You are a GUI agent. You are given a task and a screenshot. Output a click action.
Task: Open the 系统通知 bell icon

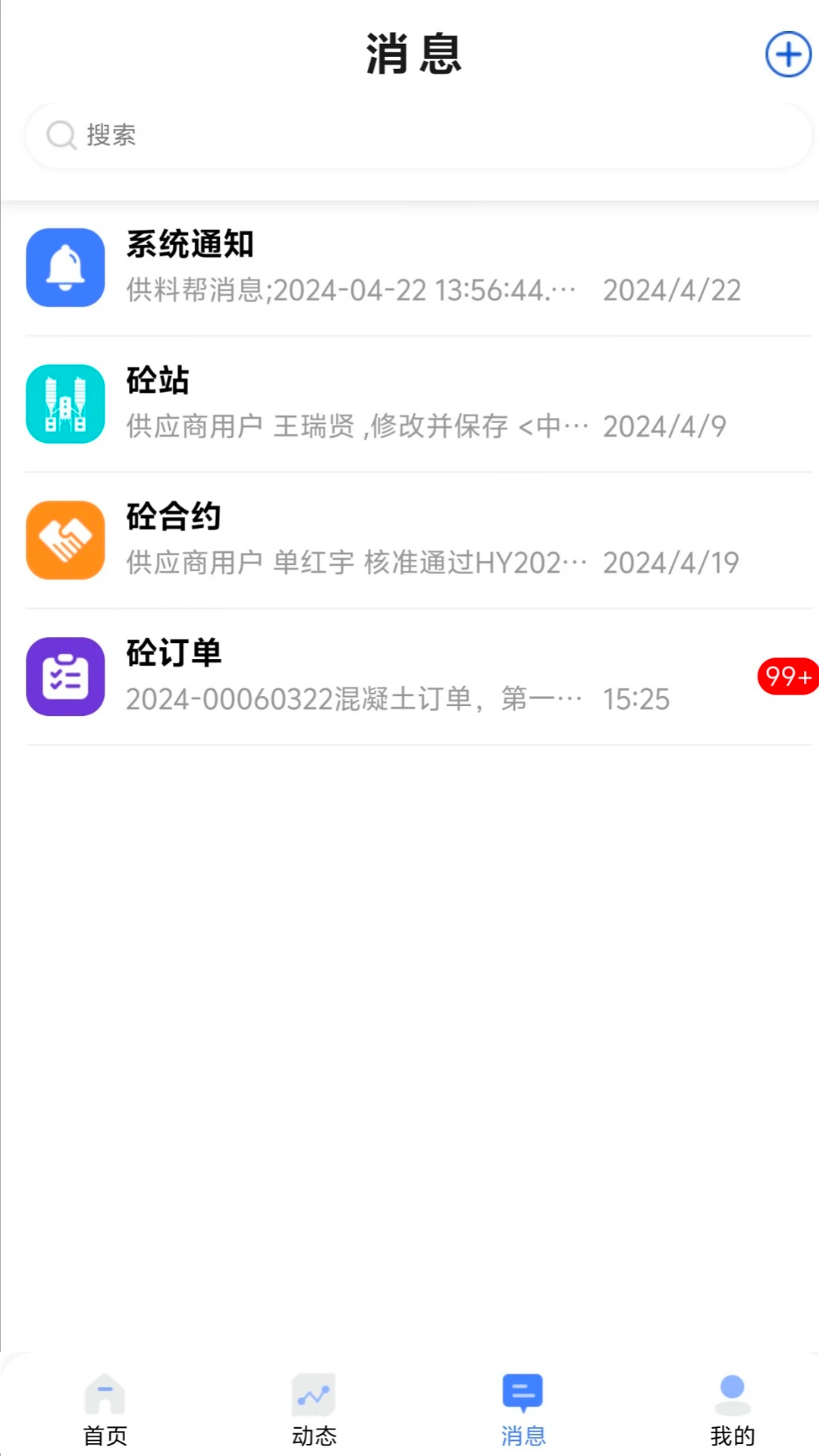64,268
